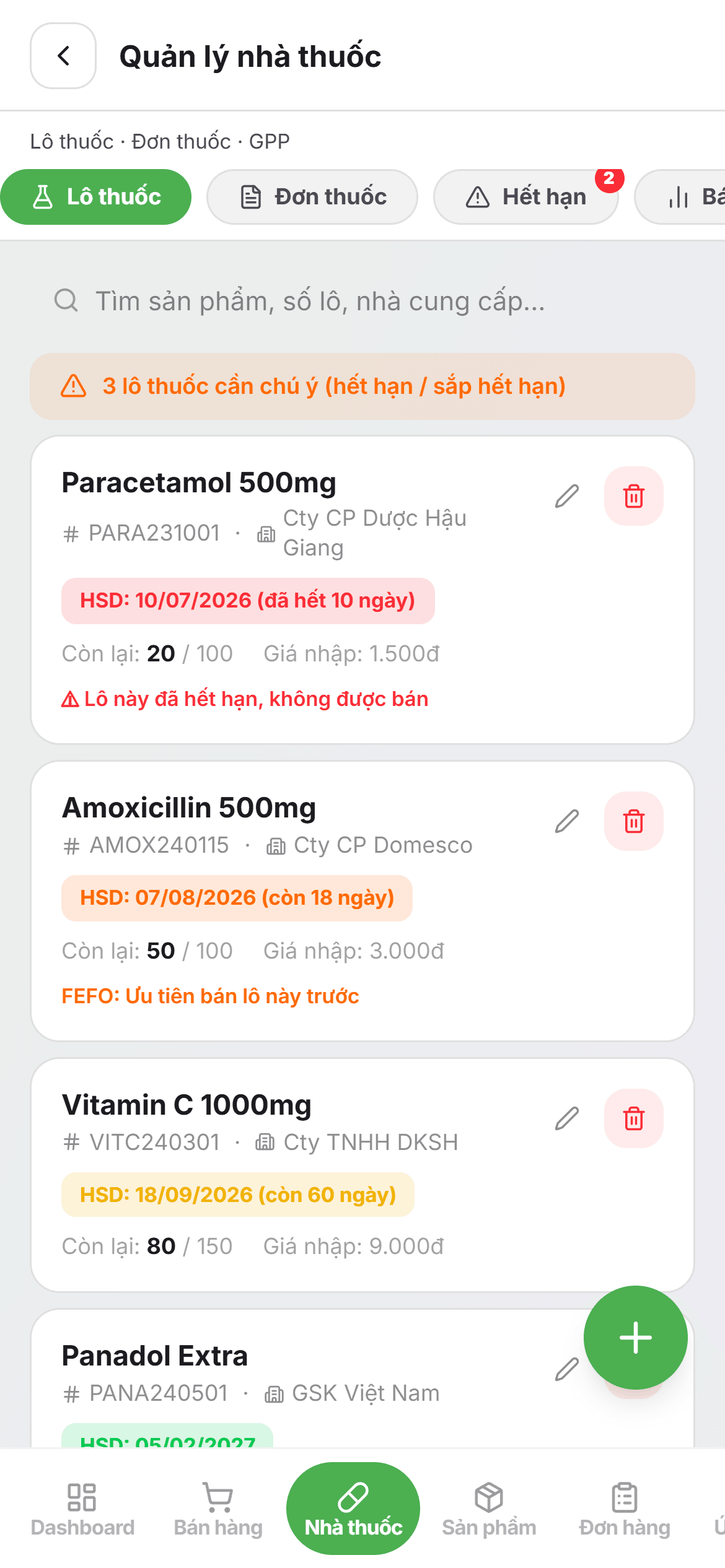Edit the Vitamin C 1000mg batch
This screenshot has width=725, height=1568.
(567, 1118)
